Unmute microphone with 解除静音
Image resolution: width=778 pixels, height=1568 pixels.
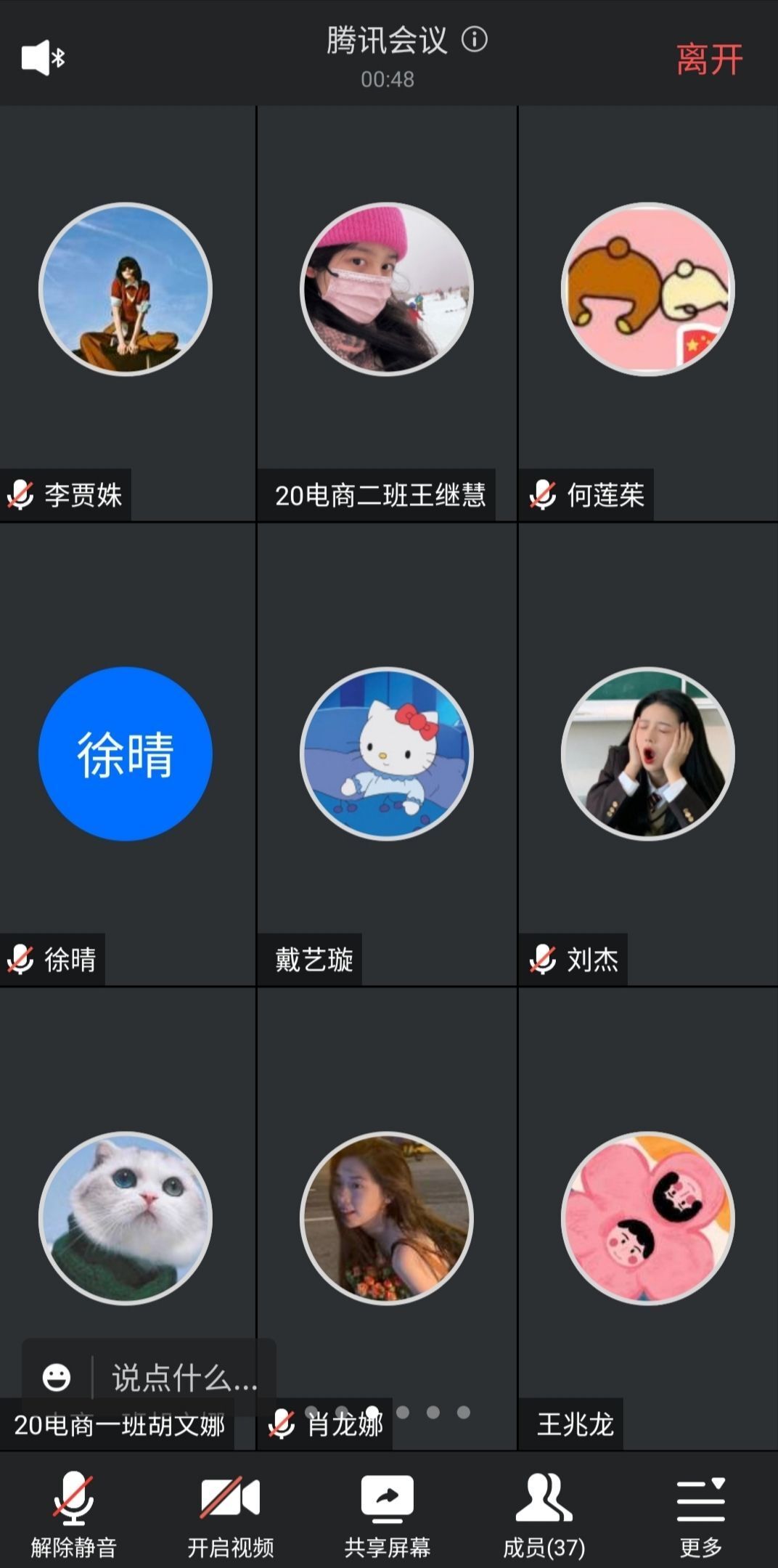click(x=74, y=1513)
